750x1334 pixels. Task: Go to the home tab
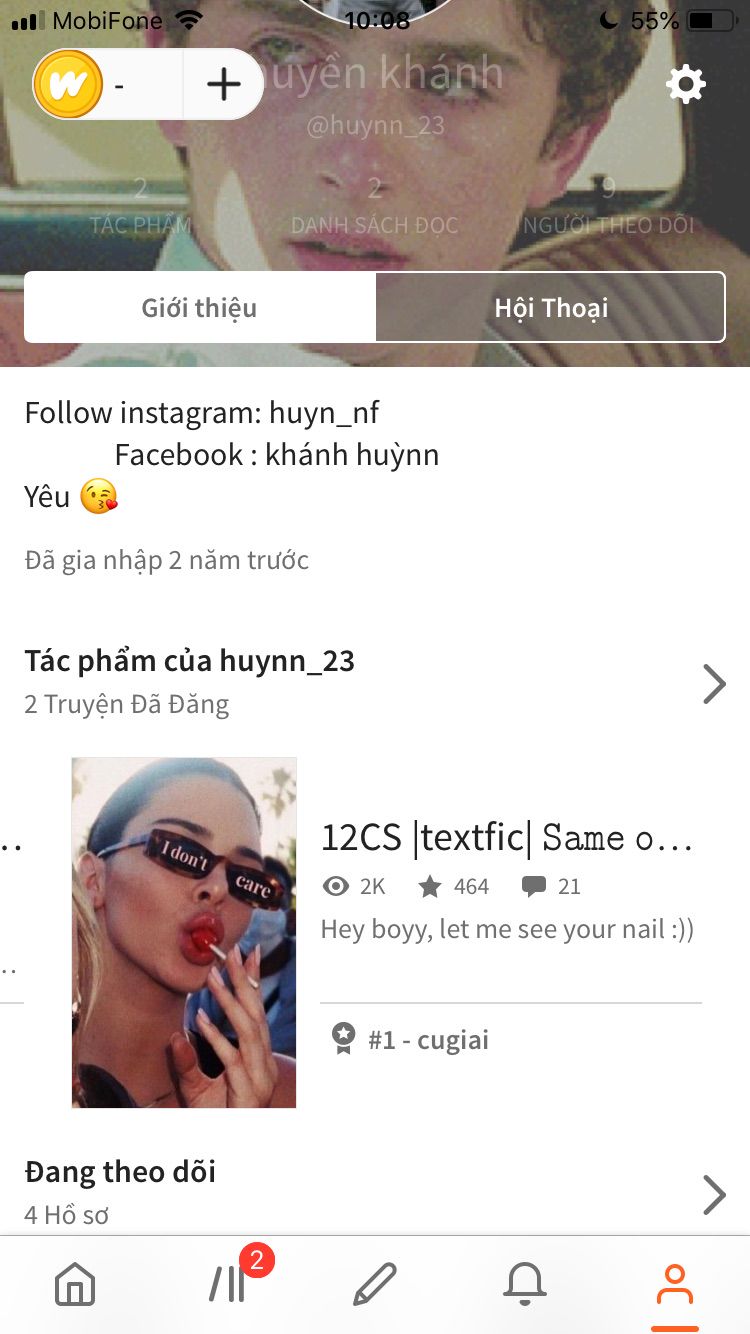pos(75,1284)
